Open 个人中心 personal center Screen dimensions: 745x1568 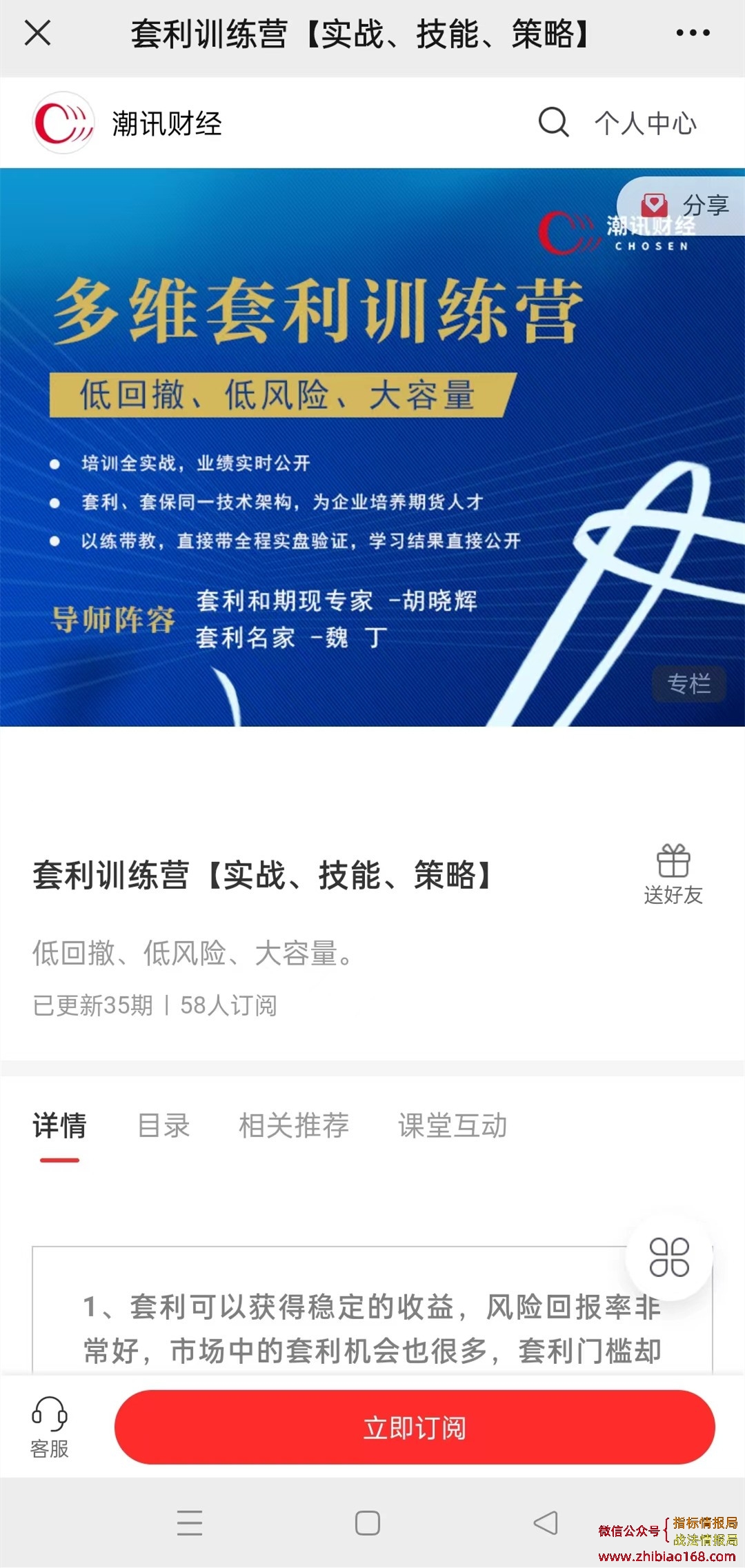pos(646,123)
